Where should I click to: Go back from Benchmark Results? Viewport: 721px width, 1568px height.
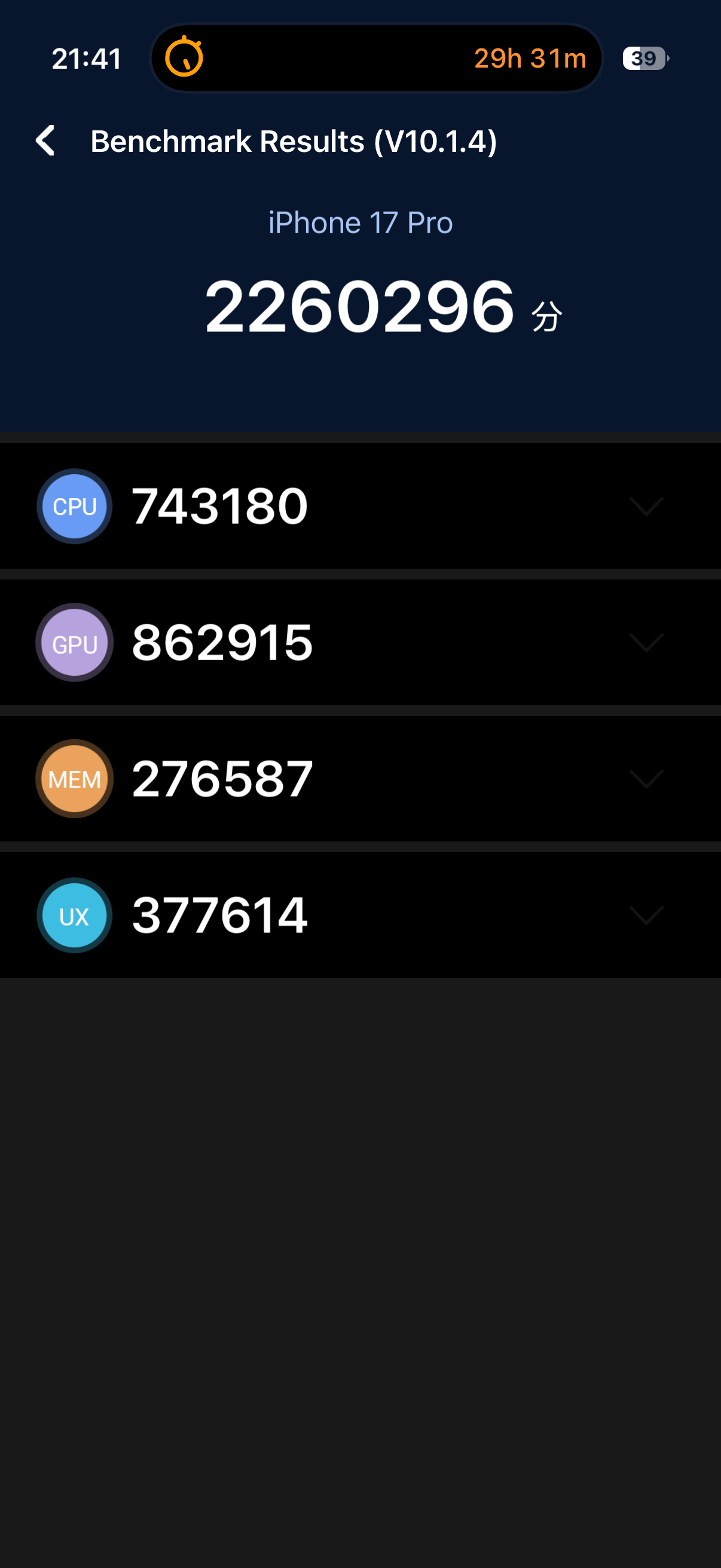click(45, 141)
